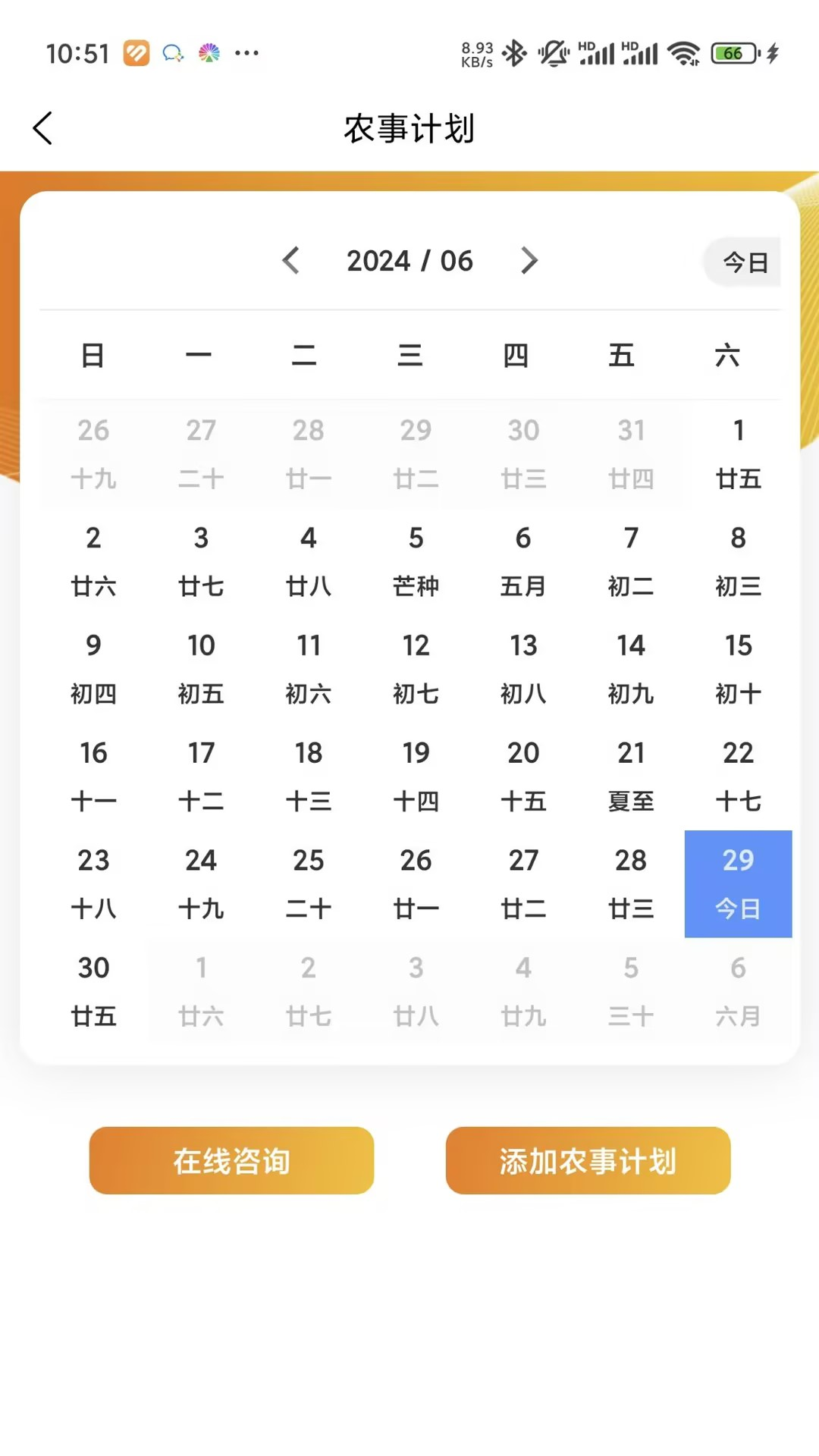Open the more options ellipsis near the clock
Screen dimensions: 819x1456
246,53
